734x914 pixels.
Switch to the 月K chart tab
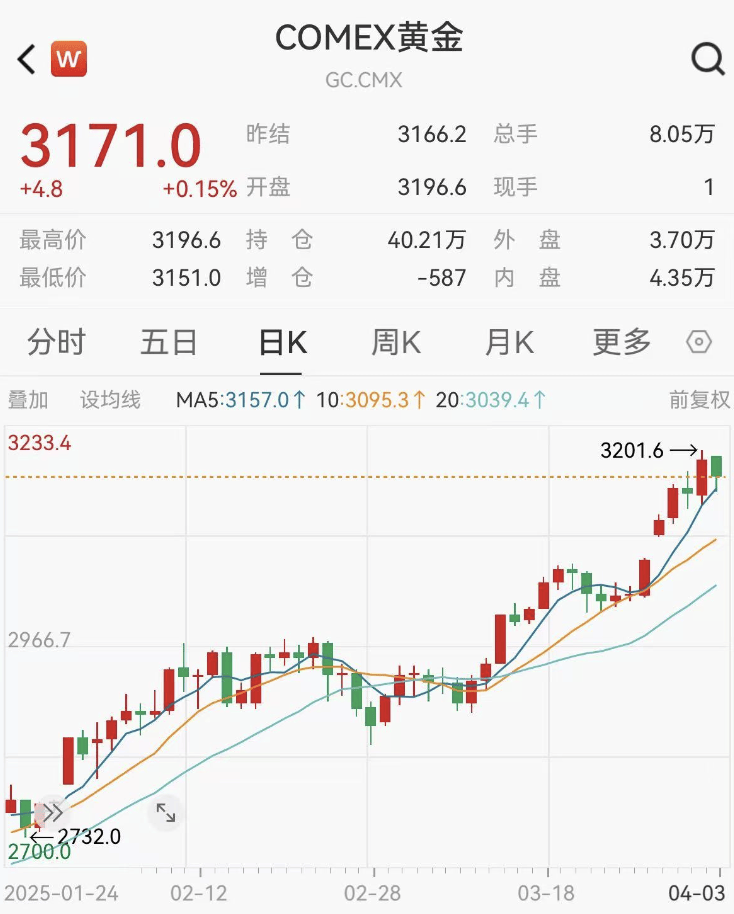point(509,343)
